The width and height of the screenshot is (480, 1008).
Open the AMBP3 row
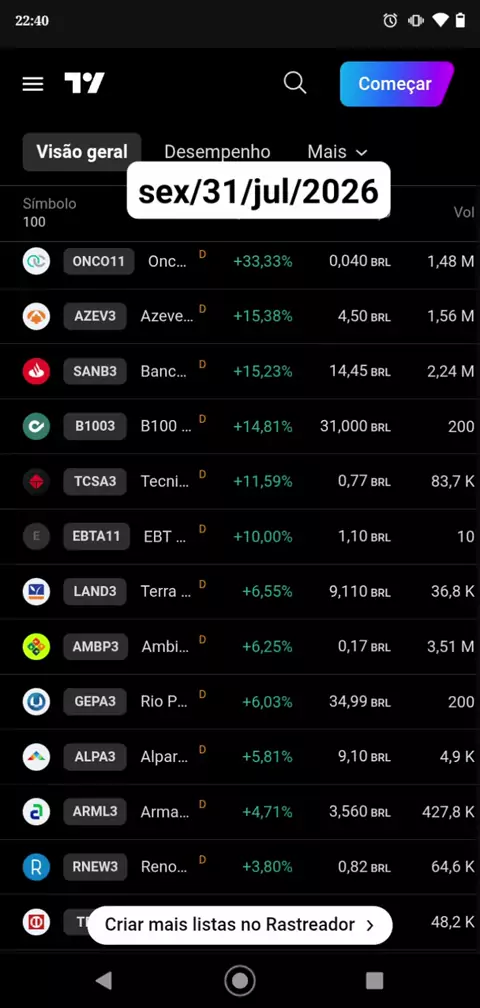point(240,647)
